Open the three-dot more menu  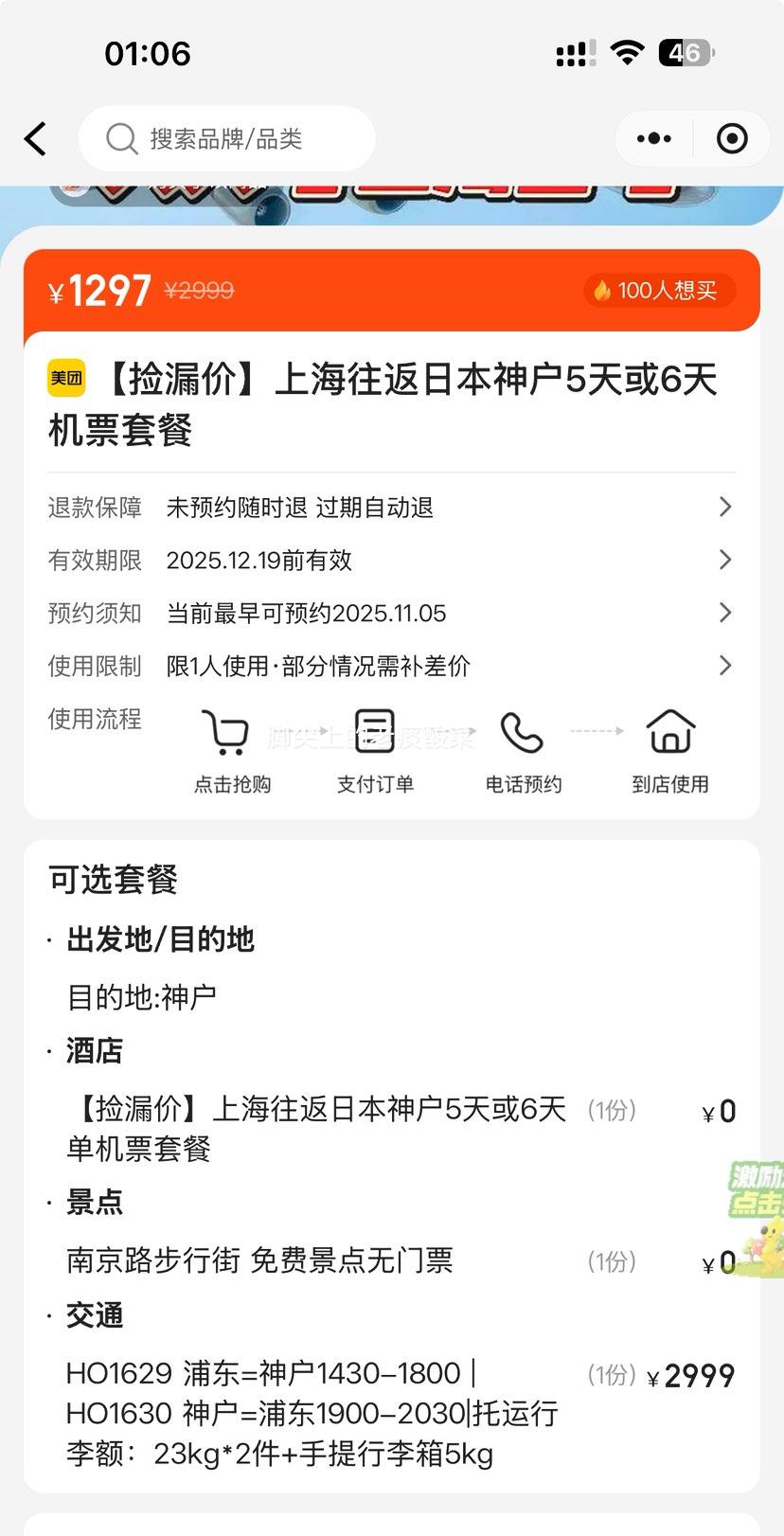[x=654, y=139]
